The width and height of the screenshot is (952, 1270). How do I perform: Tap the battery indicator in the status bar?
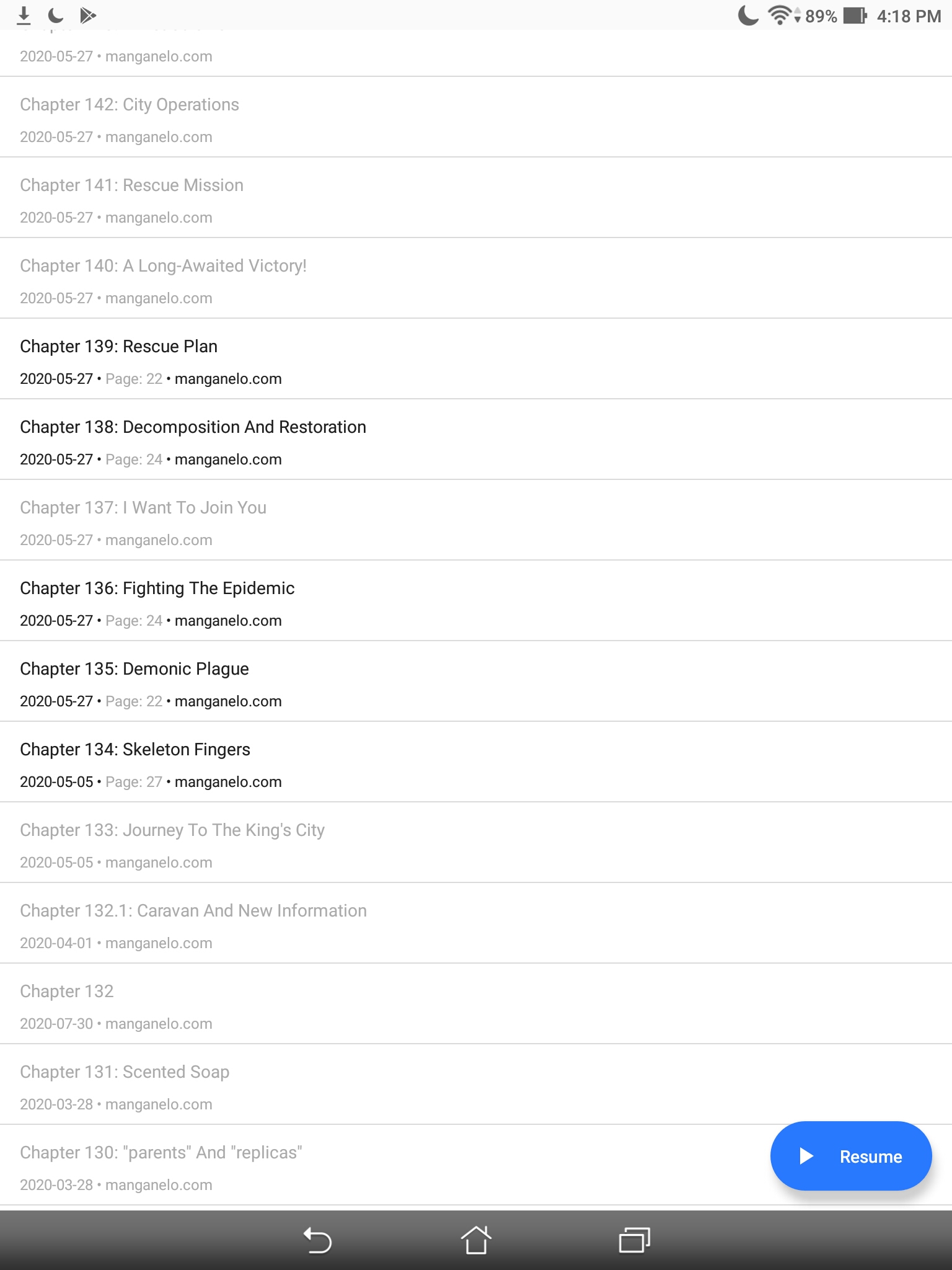(x=853, y=16)
